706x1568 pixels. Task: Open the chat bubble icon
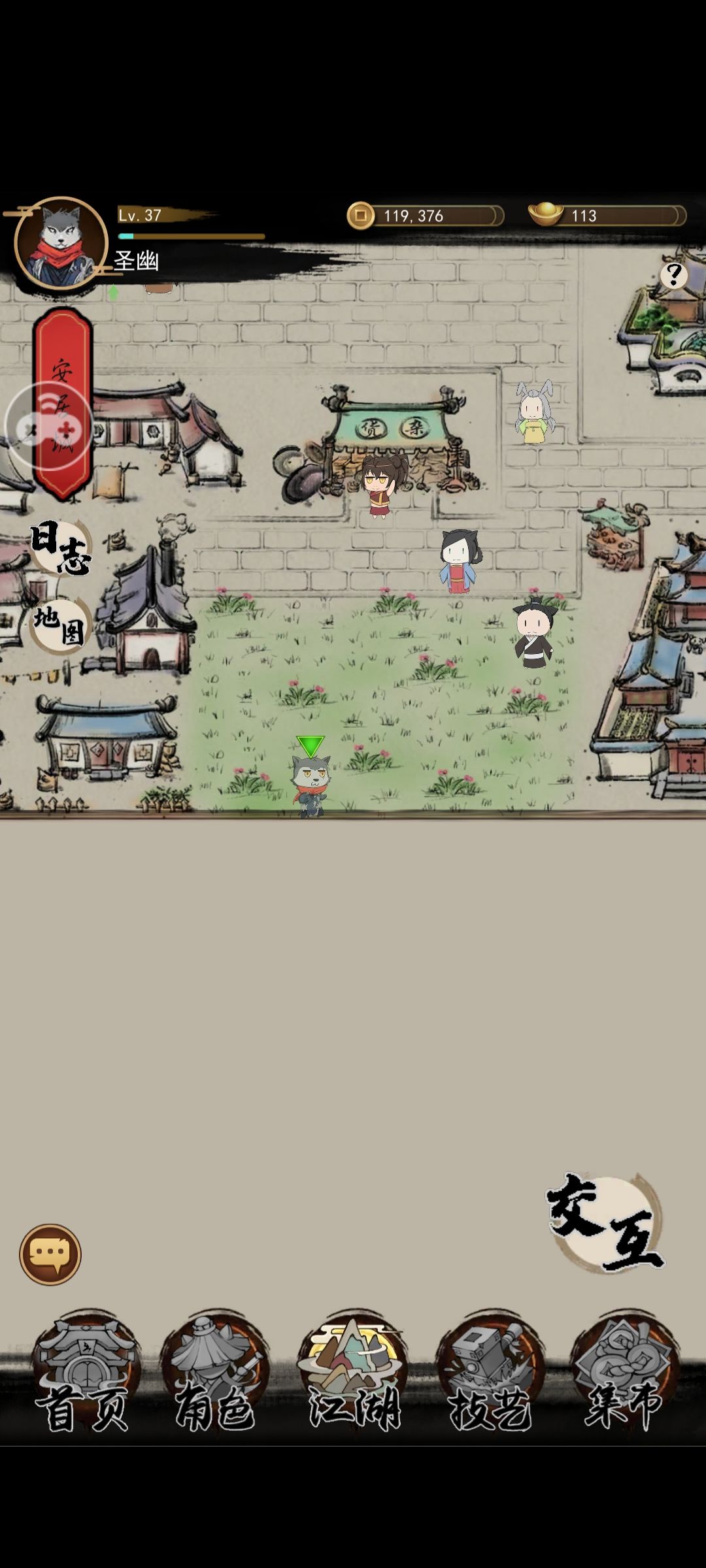(x=50, y=1254)
